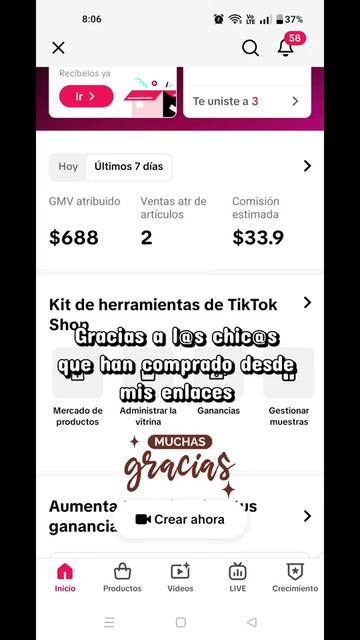Image resolution: width=360 pixels, height=640 pixels.
Task: Tap the Ir button
Action: point(86,96)
